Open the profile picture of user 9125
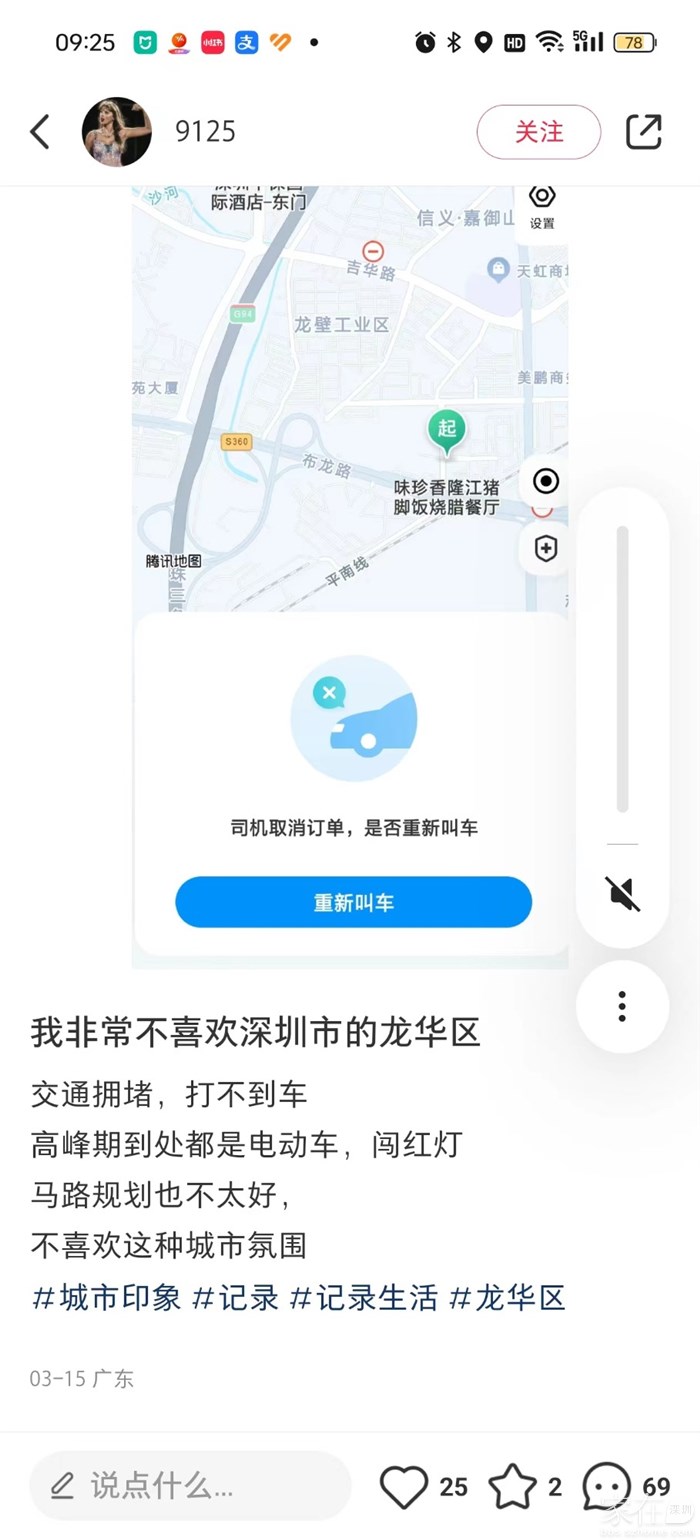 click(117, 132)
